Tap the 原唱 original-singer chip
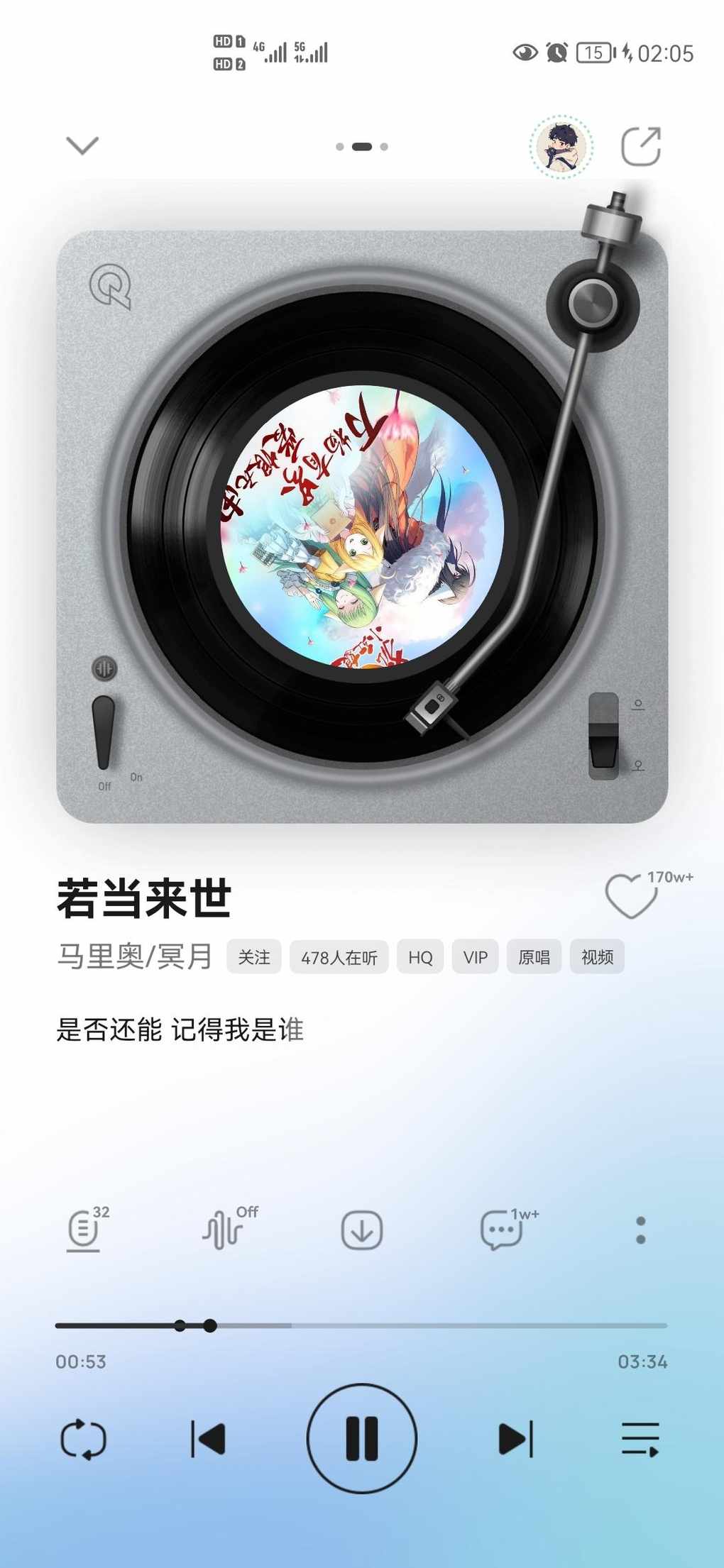The height and width of the screenshot is (1568, 724). click(x=534, y=957)
